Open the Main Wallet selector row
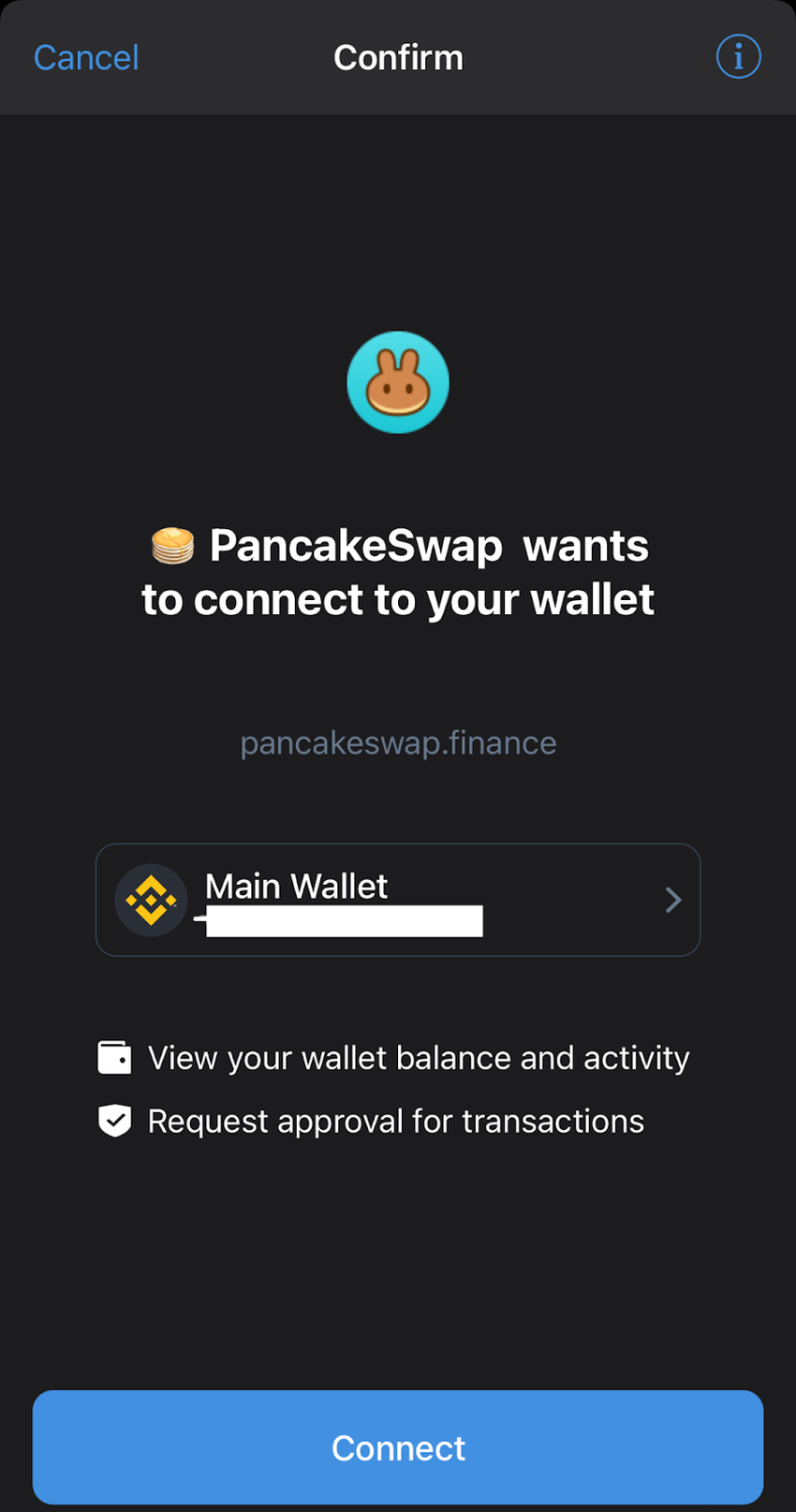The width and height of the screenshot is (796, 1512). click(398, 900)
